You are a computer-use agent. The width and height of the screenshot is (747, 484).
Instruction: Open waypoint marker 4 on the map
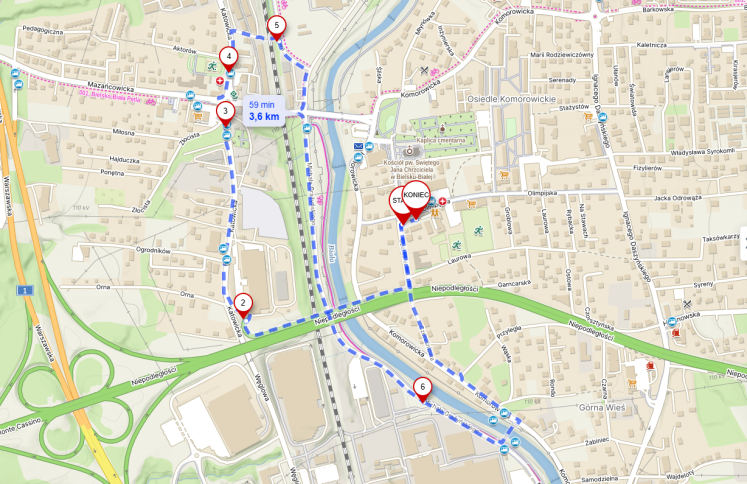point(229,57)
